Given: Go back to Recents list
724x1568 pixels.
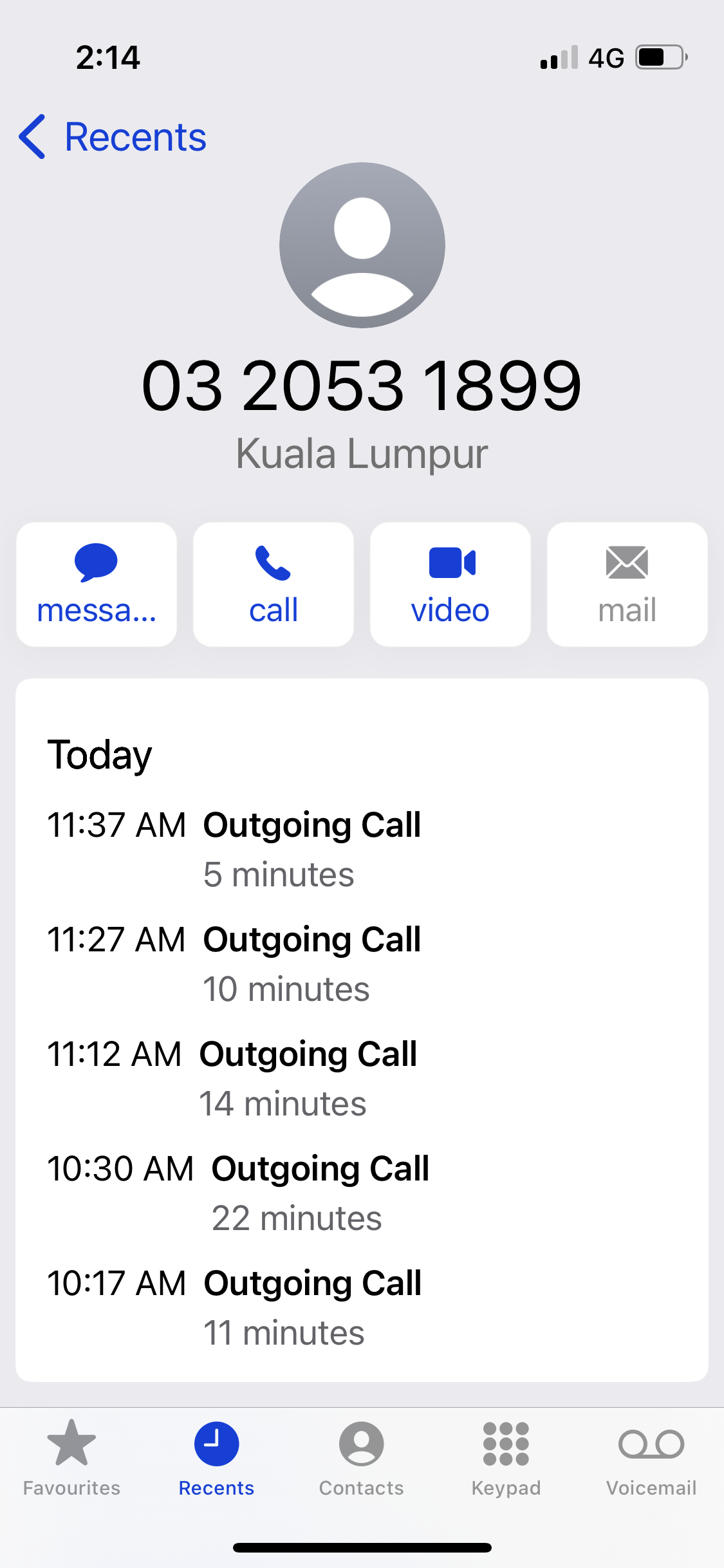Looking at the screenshot, I should [x=113, y=137].
